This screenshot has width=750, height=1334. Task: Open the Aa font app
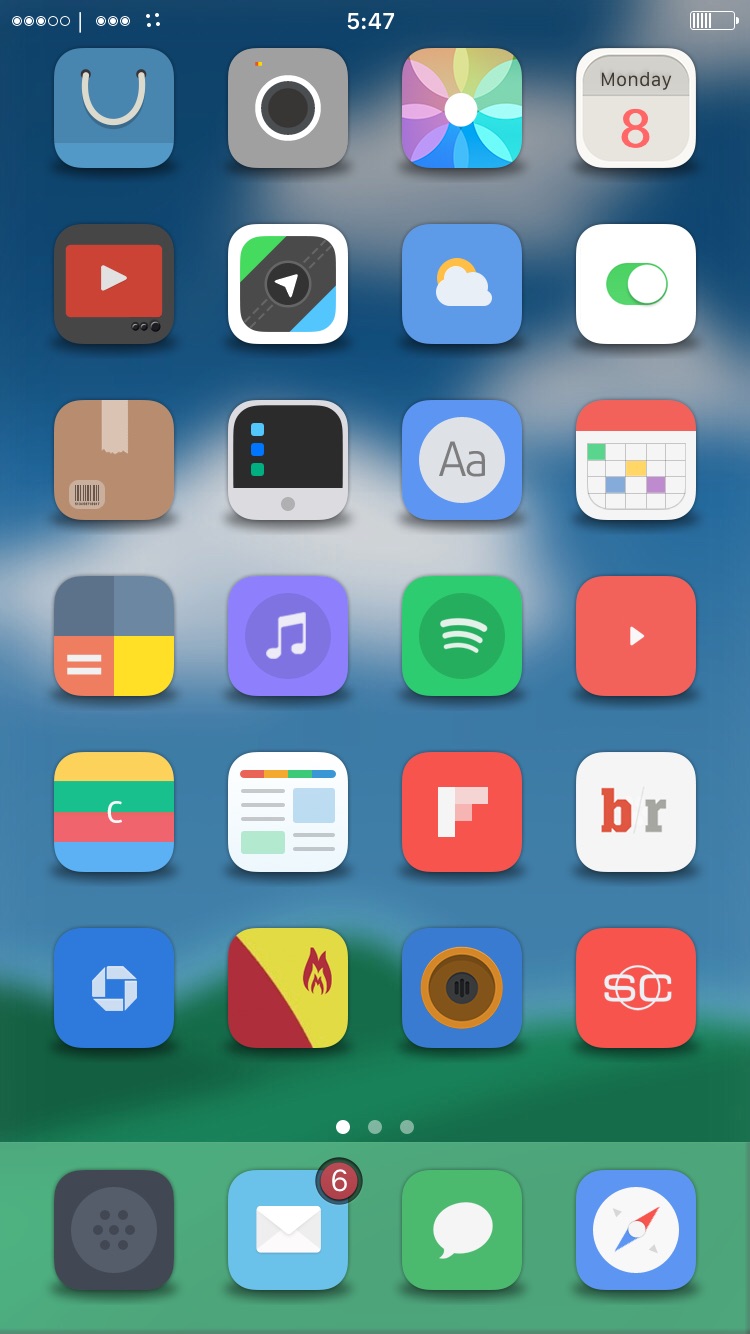[x=462, y=460]
